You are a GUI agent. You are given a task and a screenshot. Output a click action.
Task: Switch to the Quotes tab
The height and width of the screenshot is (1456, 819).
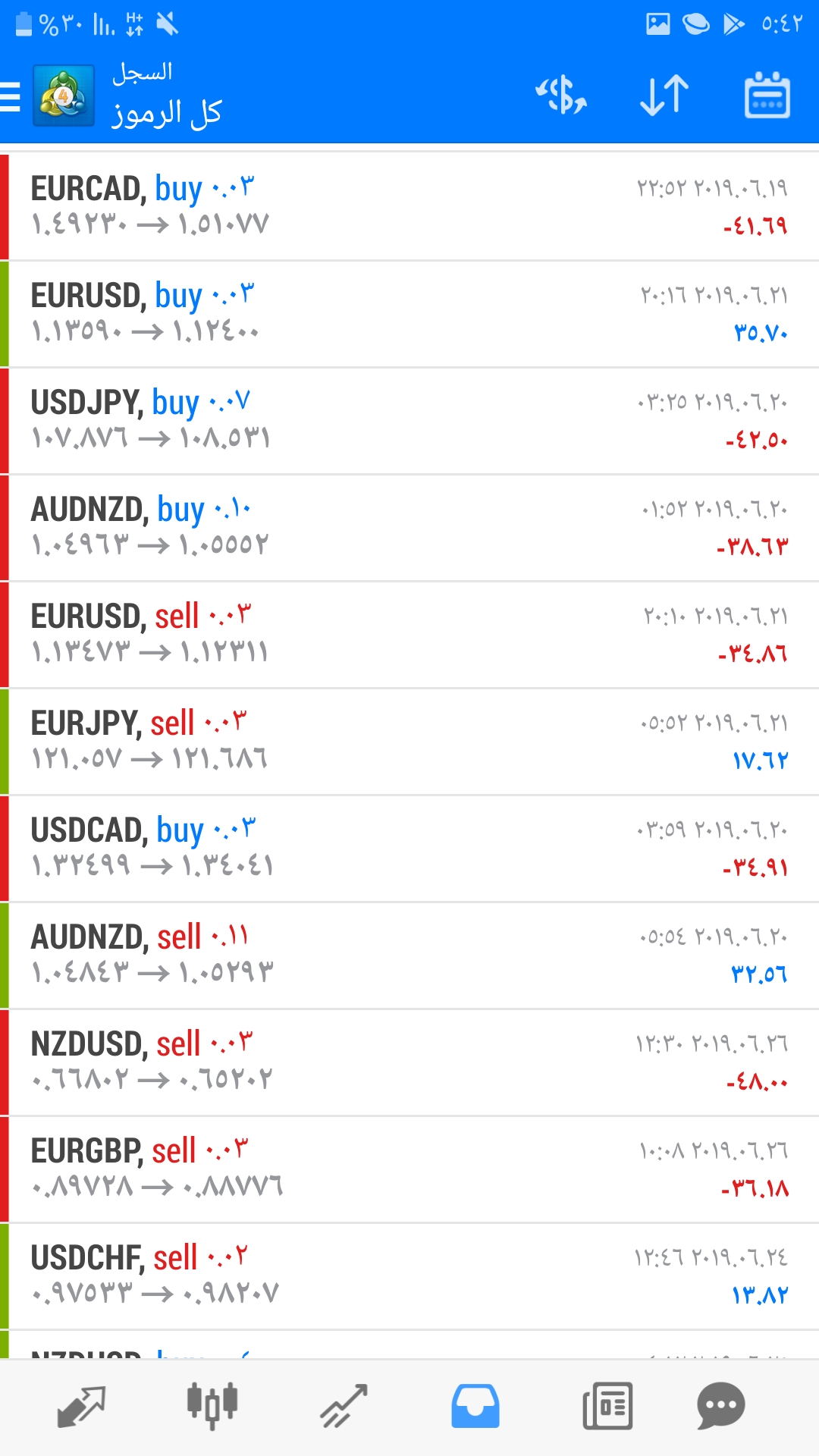coord(81,1407)
